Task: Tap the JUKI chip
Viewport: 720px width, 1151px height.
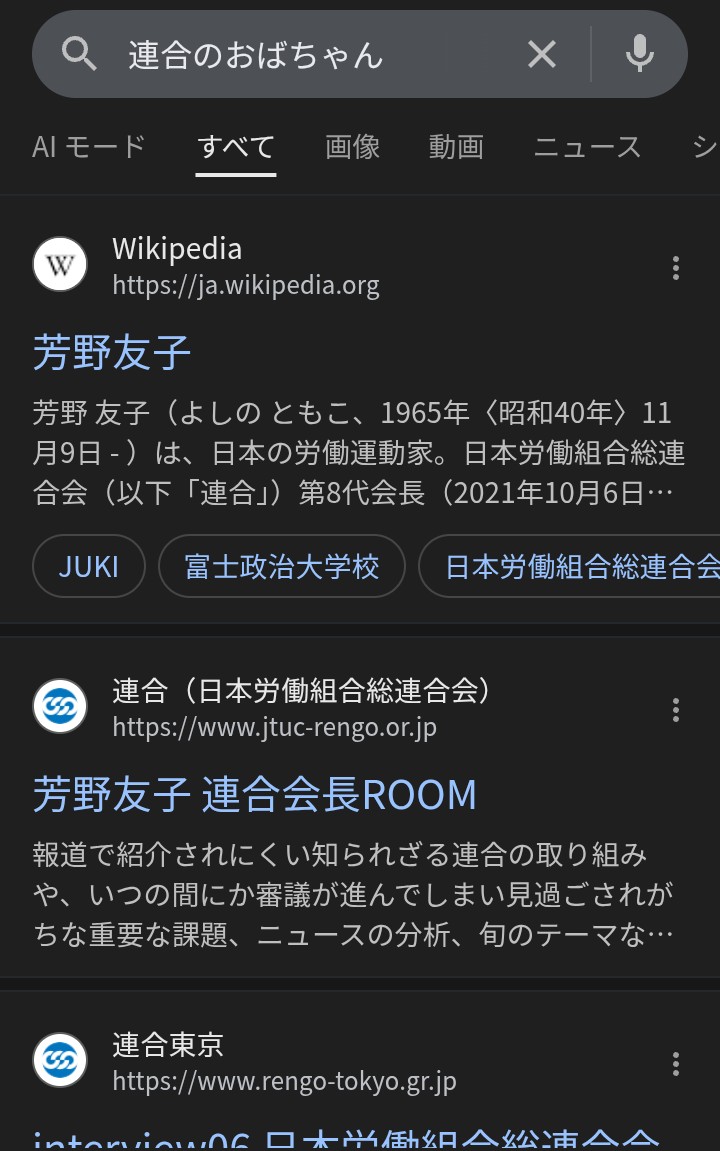Action: tap(89, 567)
